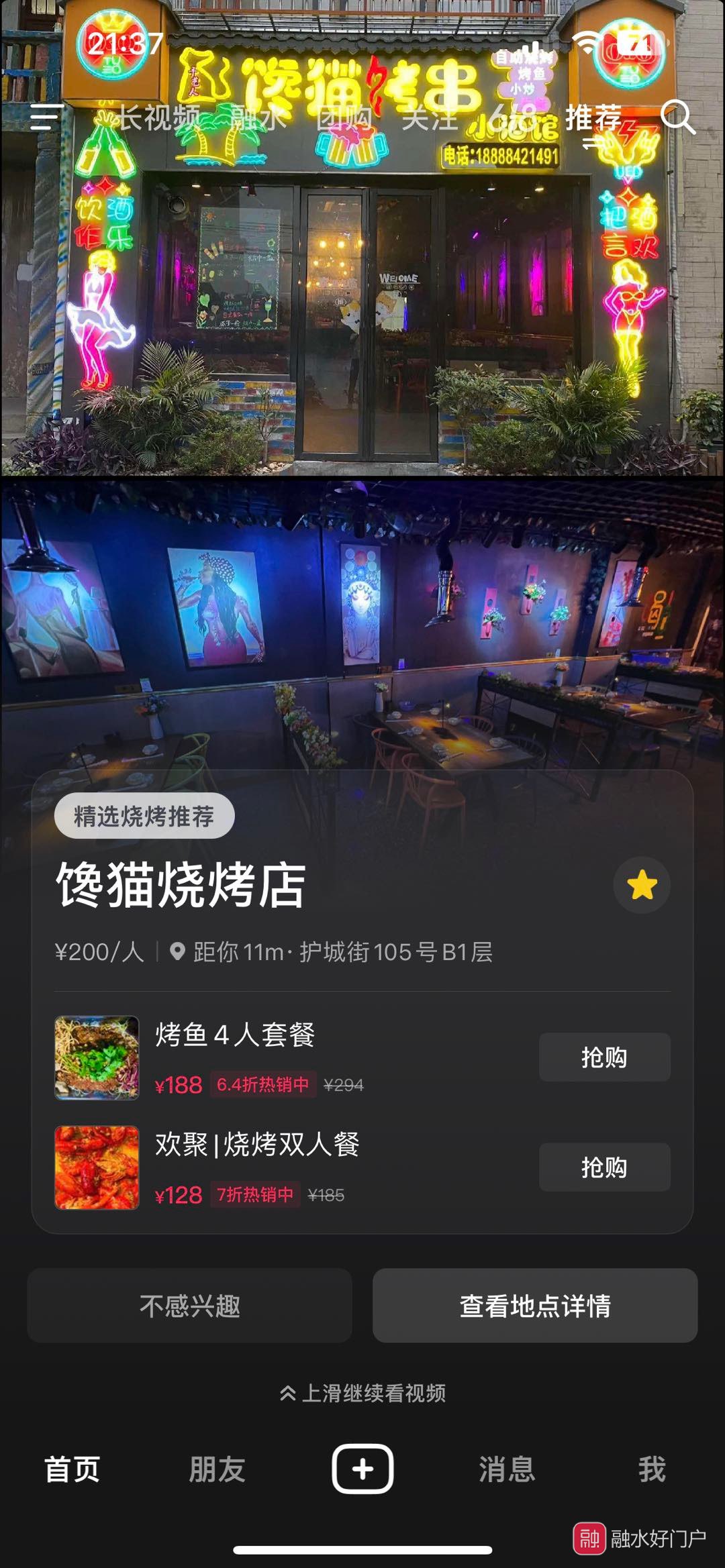
Task: Select the 推荐 top tab
Action: coord(593,118)
